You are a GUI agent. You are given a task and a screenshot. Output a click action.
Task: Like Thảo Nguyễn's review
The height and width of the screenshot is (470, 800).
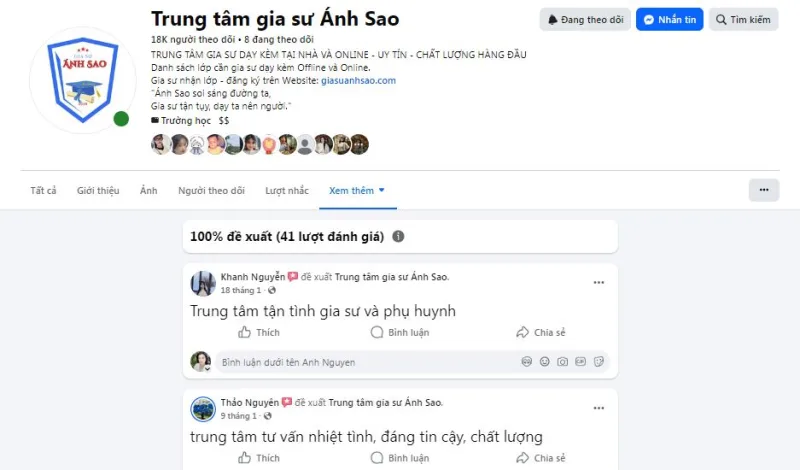tap(259, 458)
